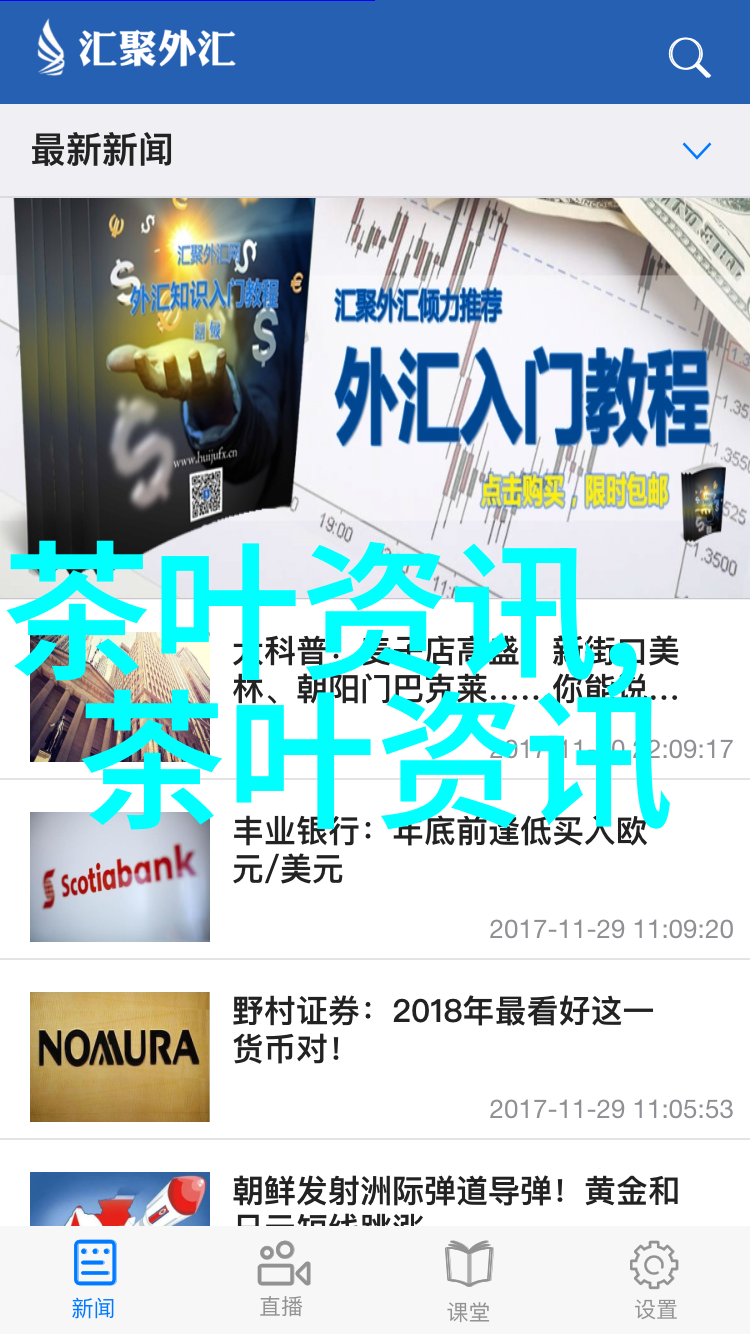Read the 丰业银行 news article
The height and width of the screenshot is (1334, 750).
(440, 850)
